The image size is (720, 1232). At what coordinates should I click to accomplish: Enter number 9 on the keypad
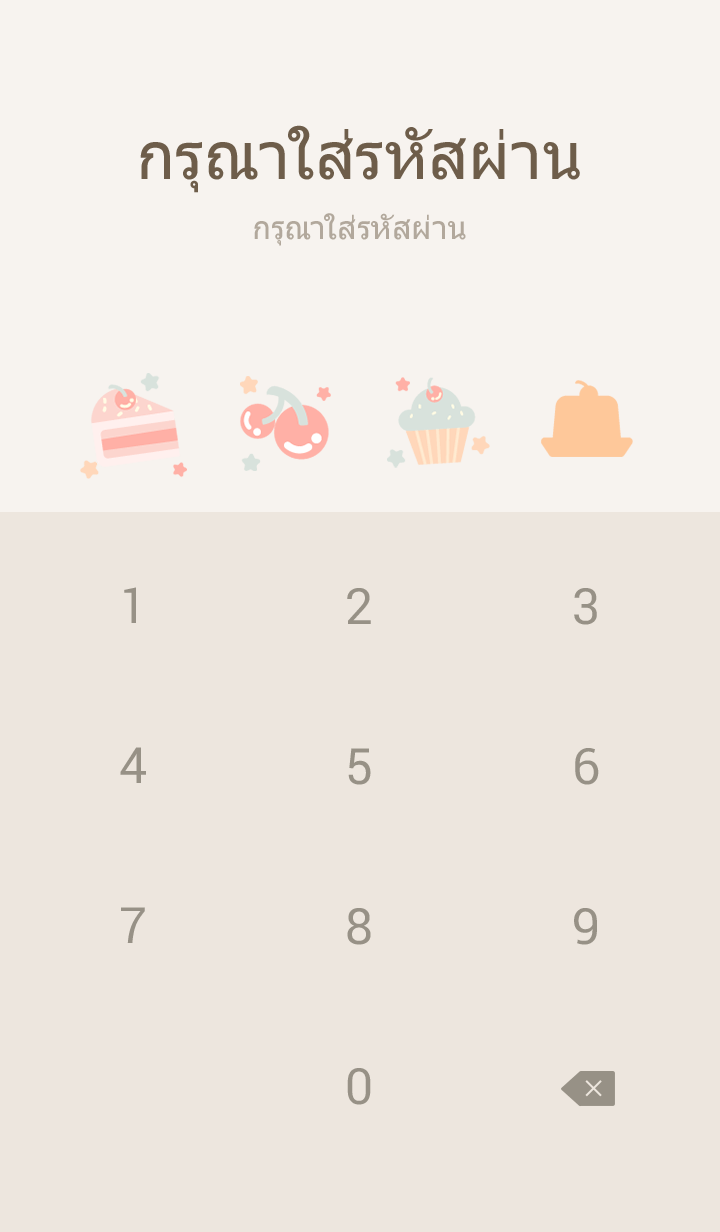click(586, 927)
